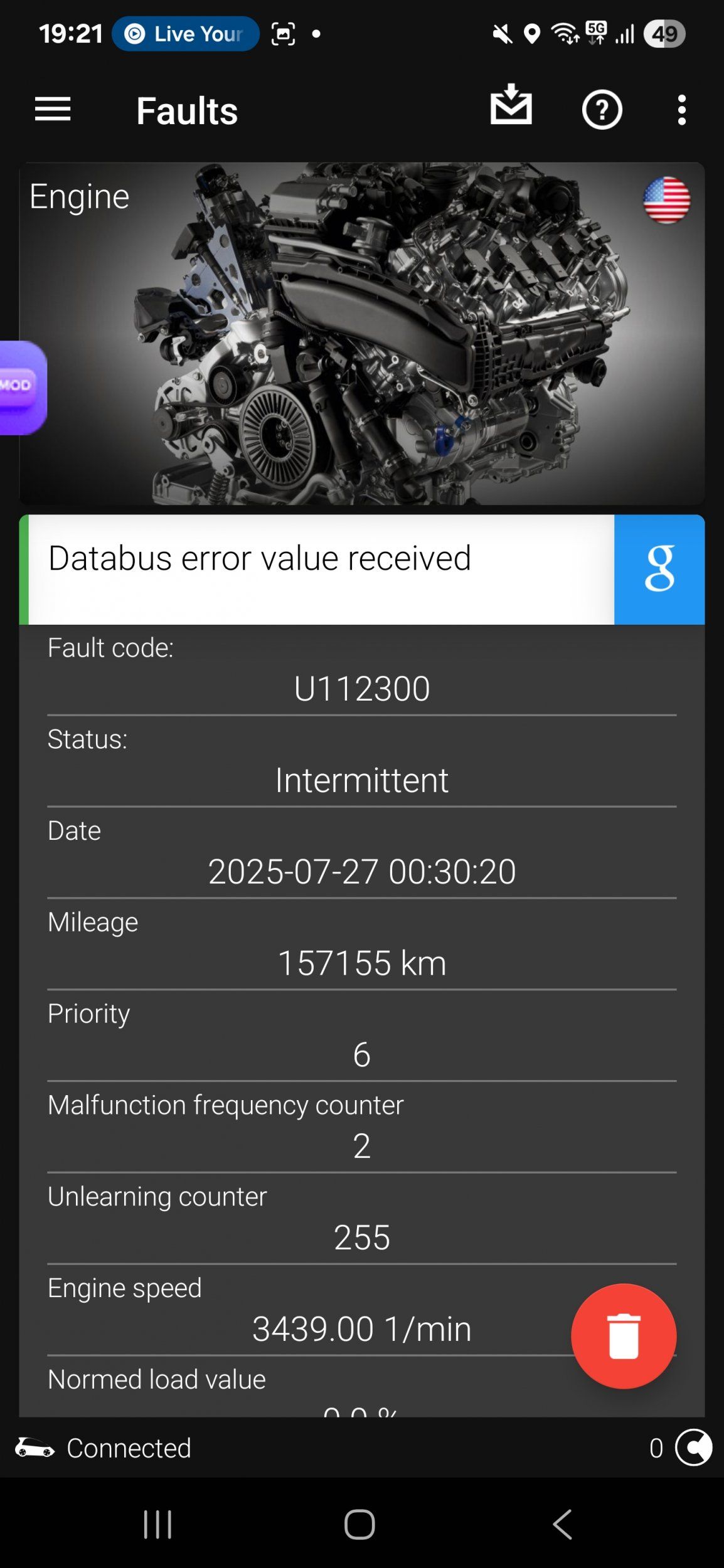
Task: Clear faults with the red trash button
Action: point(624,1336)
